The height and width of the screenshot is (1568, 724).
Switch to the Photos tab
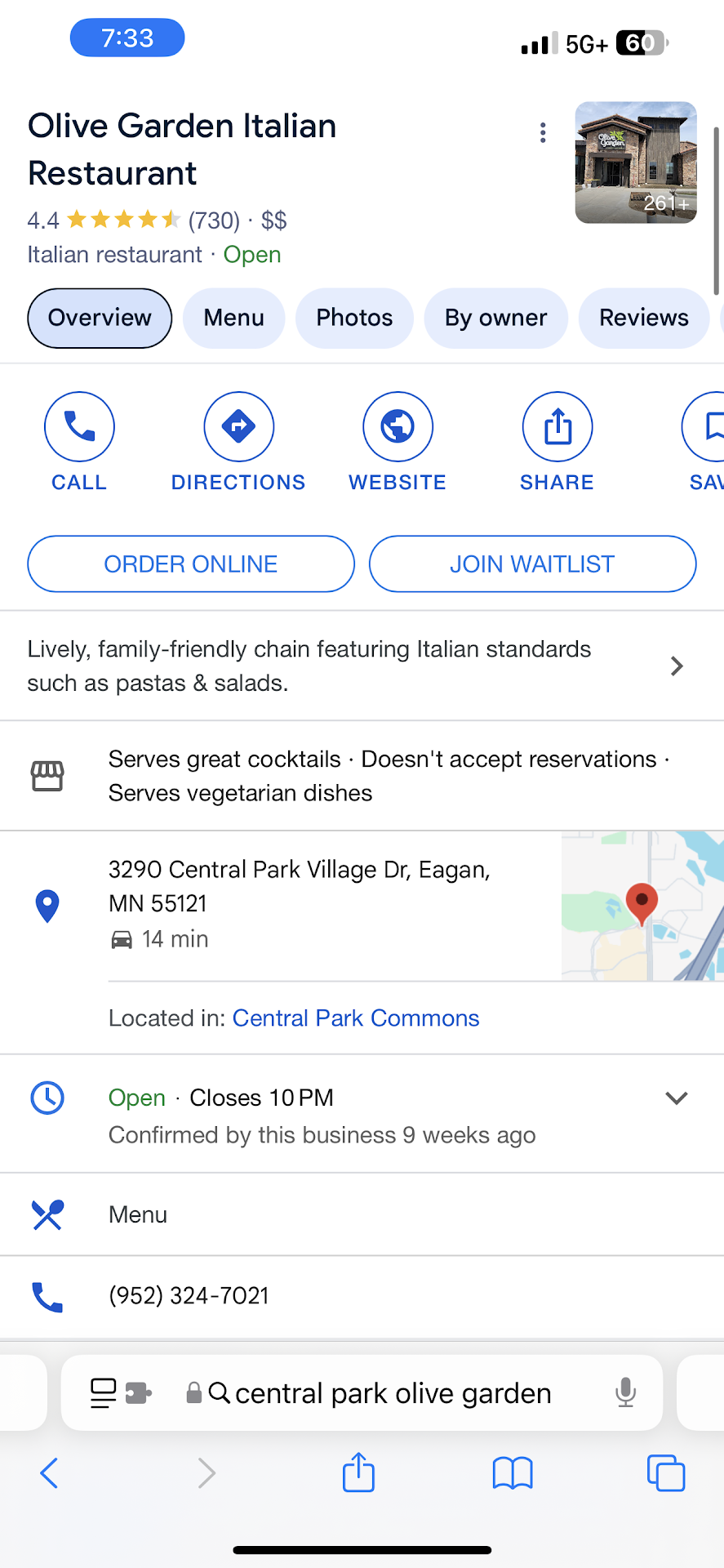[354, 318]
